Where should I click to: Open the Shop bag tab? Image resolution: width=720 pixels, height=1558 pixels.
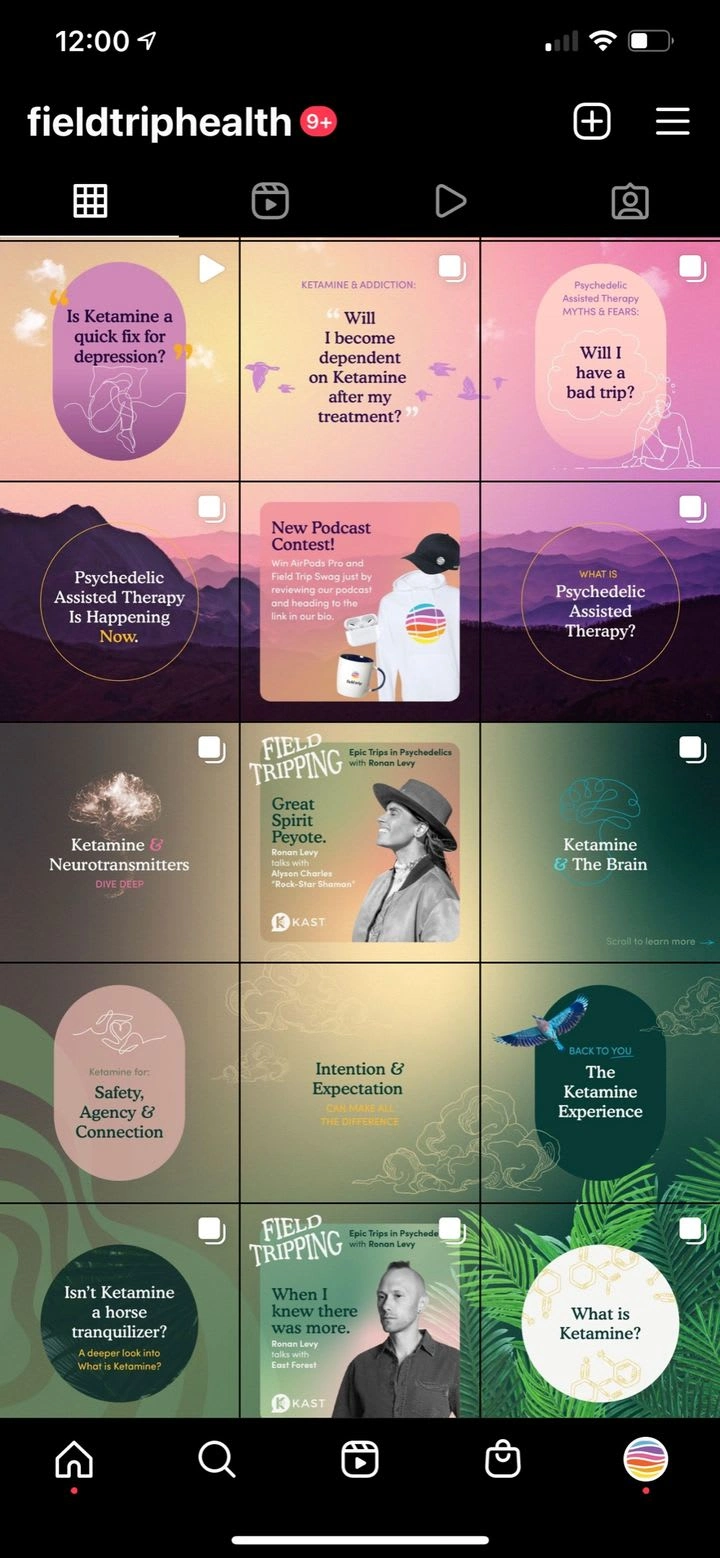[x=502, y=1460]
